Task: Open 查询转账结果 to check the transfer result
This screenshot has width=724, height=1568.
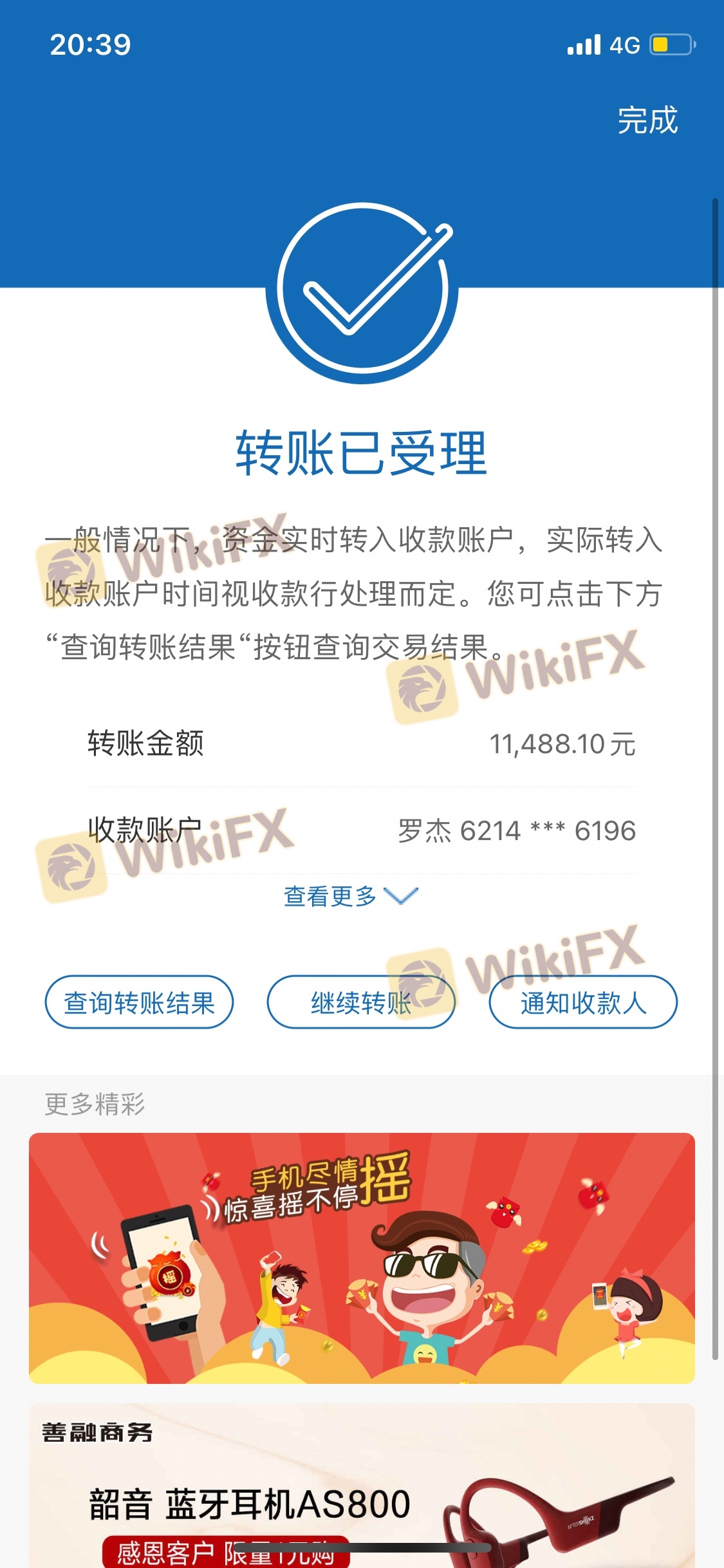Action: point(139,1002)
